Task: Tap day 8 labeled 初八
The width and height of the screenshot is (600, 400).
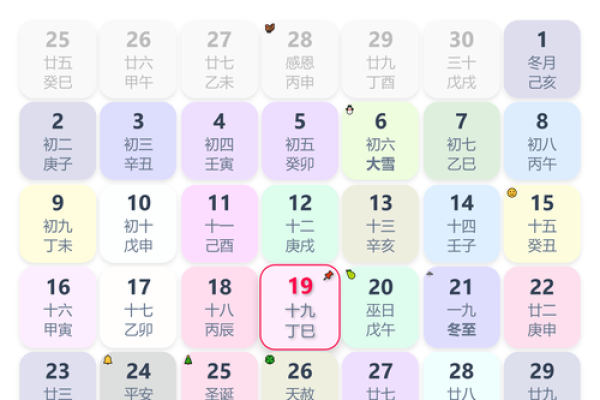Action: point(542,142)
